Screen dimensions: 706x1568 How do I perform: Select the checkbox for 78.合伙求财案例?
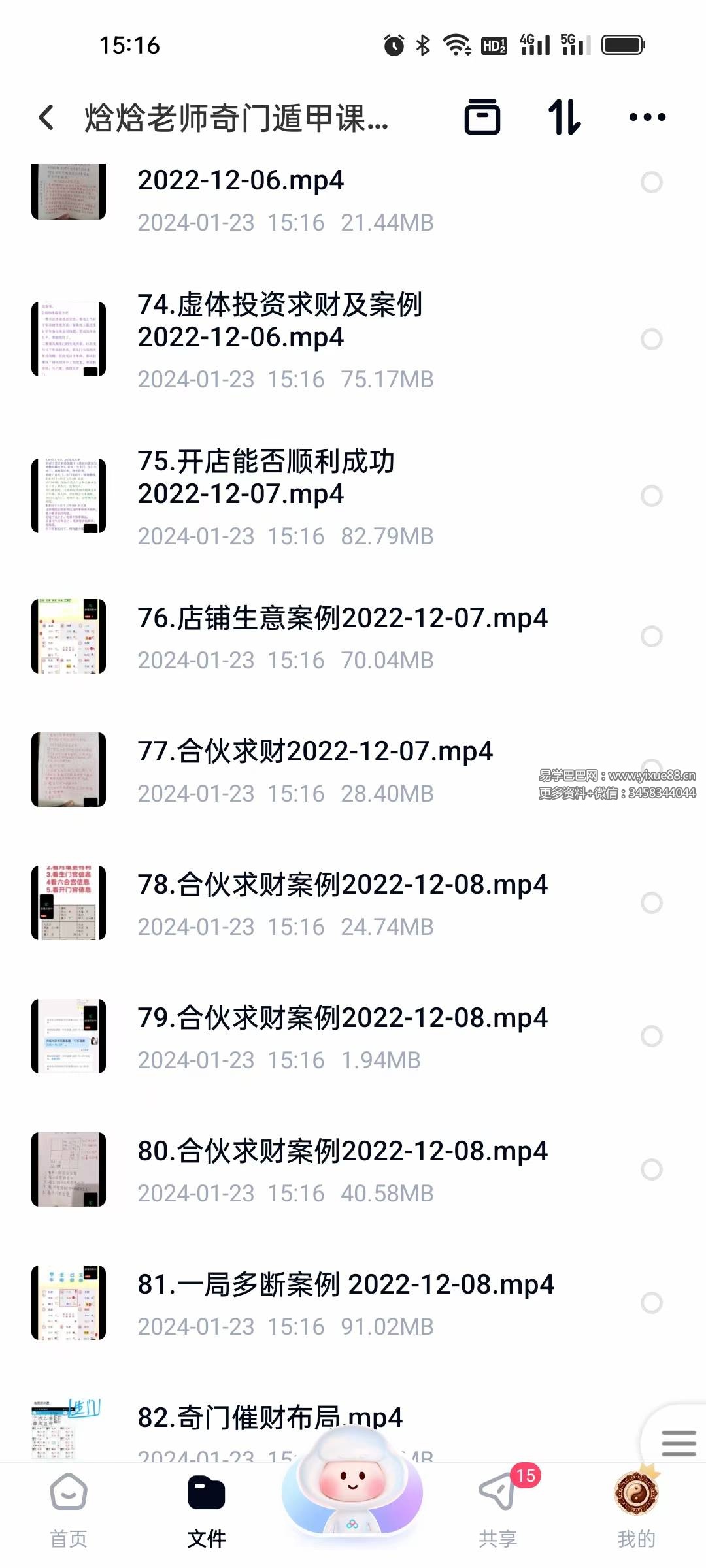tap(652, 902)
